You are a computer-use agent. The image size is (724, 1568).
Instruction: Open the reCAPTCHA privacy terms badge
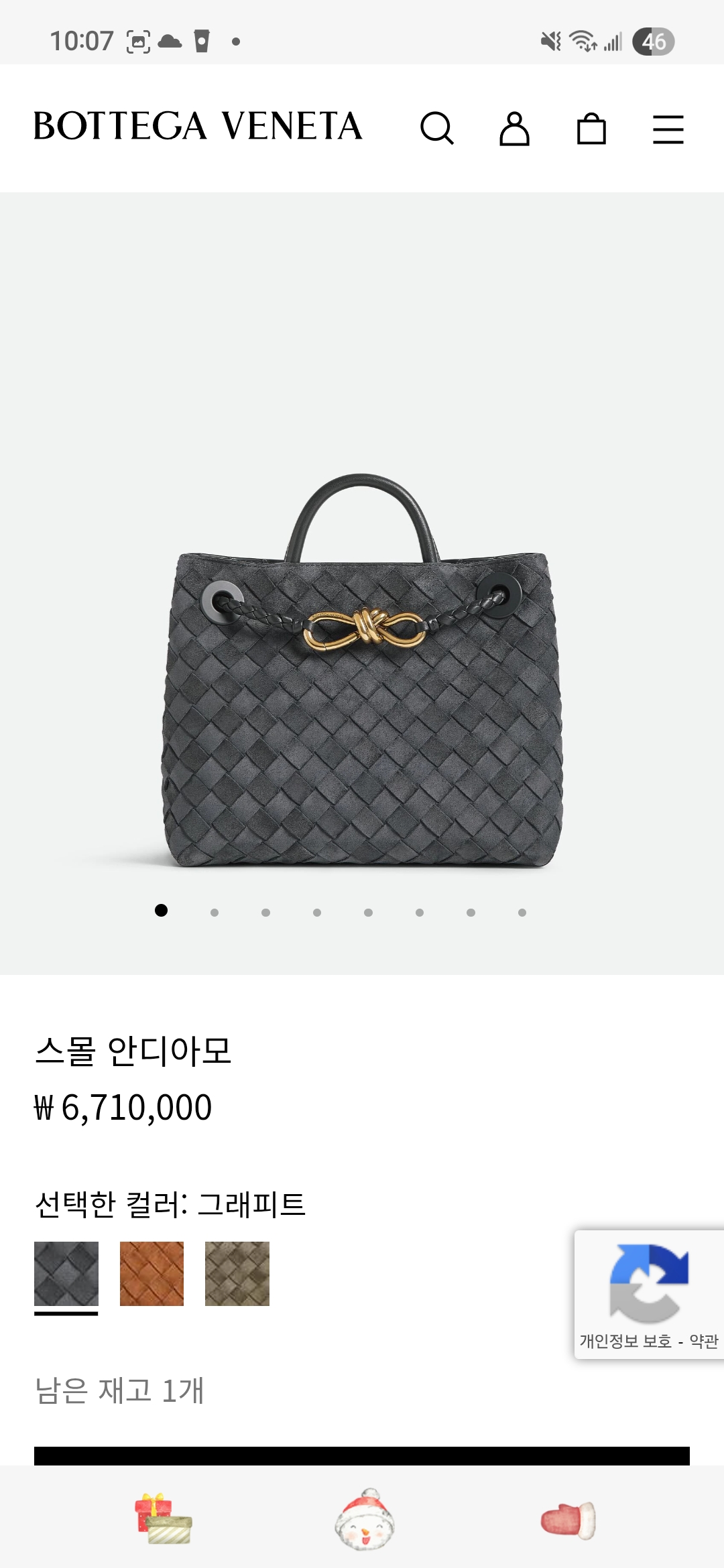pyautogui.click(x=648, y=1293)
